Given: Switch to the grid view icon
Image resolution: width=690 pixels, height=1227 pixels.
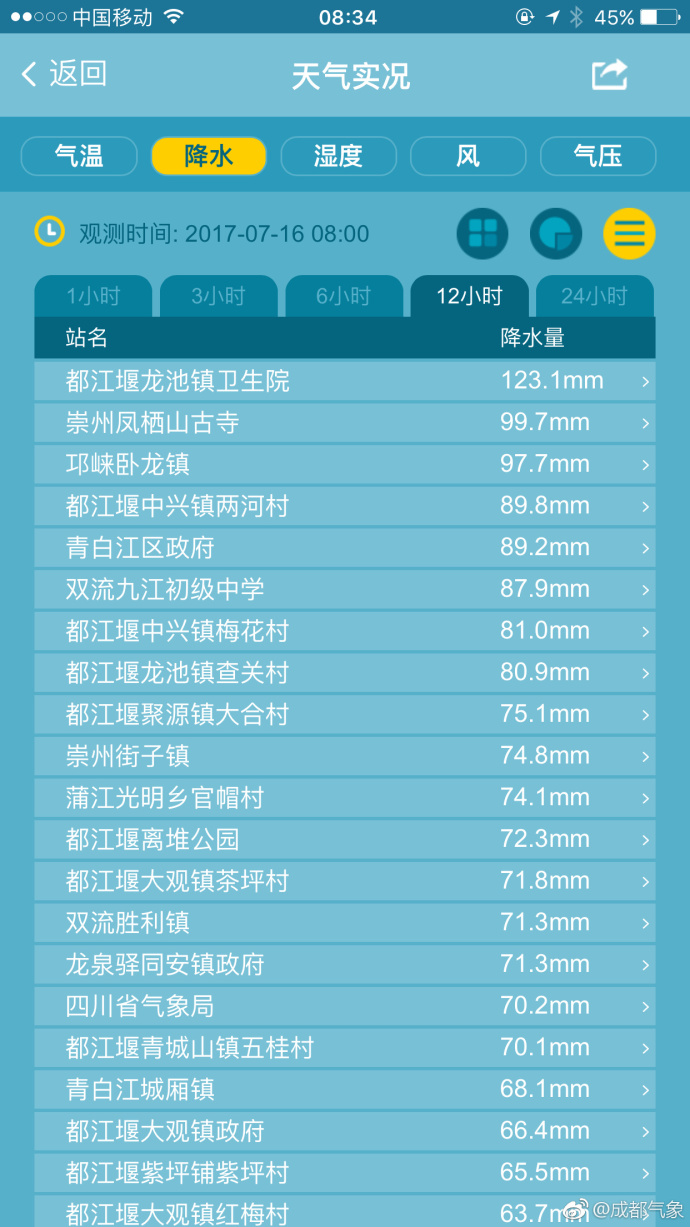Looking at the screenshot, I should [482, 234].
